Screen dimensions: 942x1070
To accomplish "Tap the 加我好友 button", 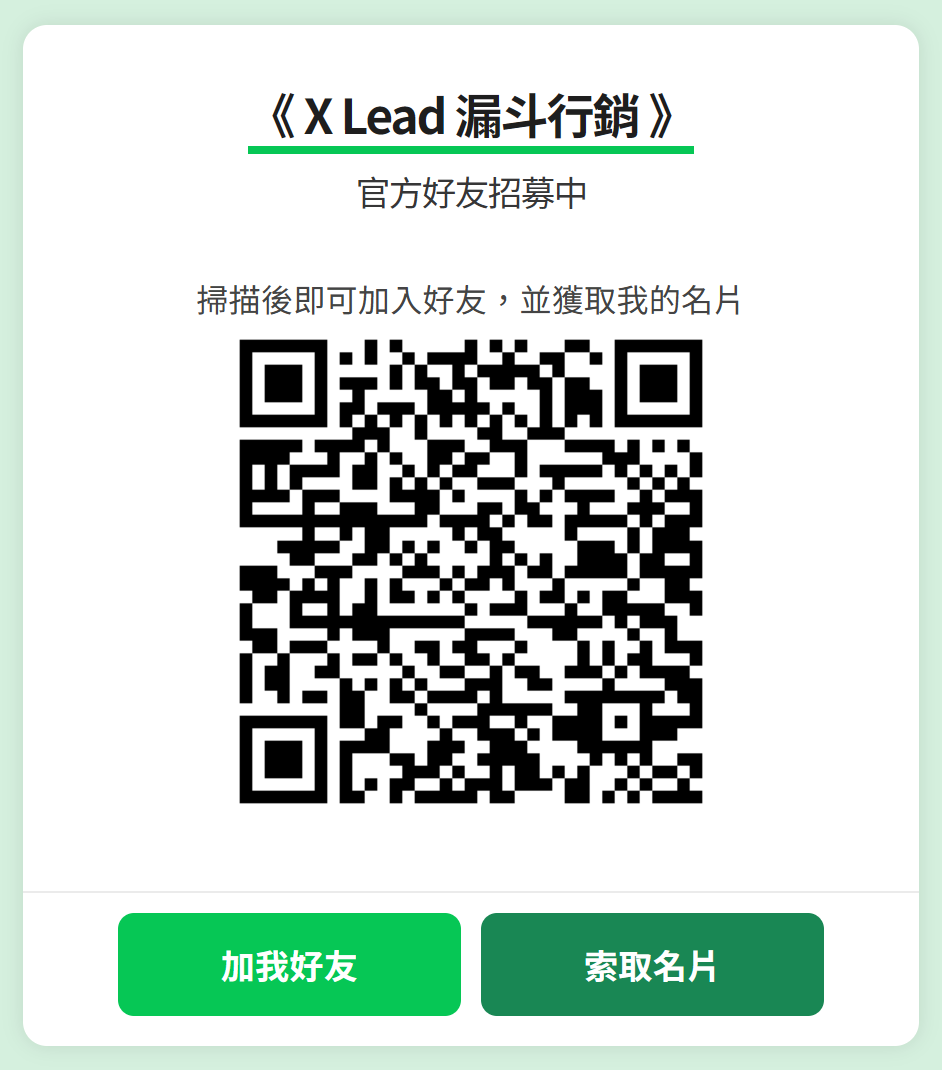I will point(289,965).
